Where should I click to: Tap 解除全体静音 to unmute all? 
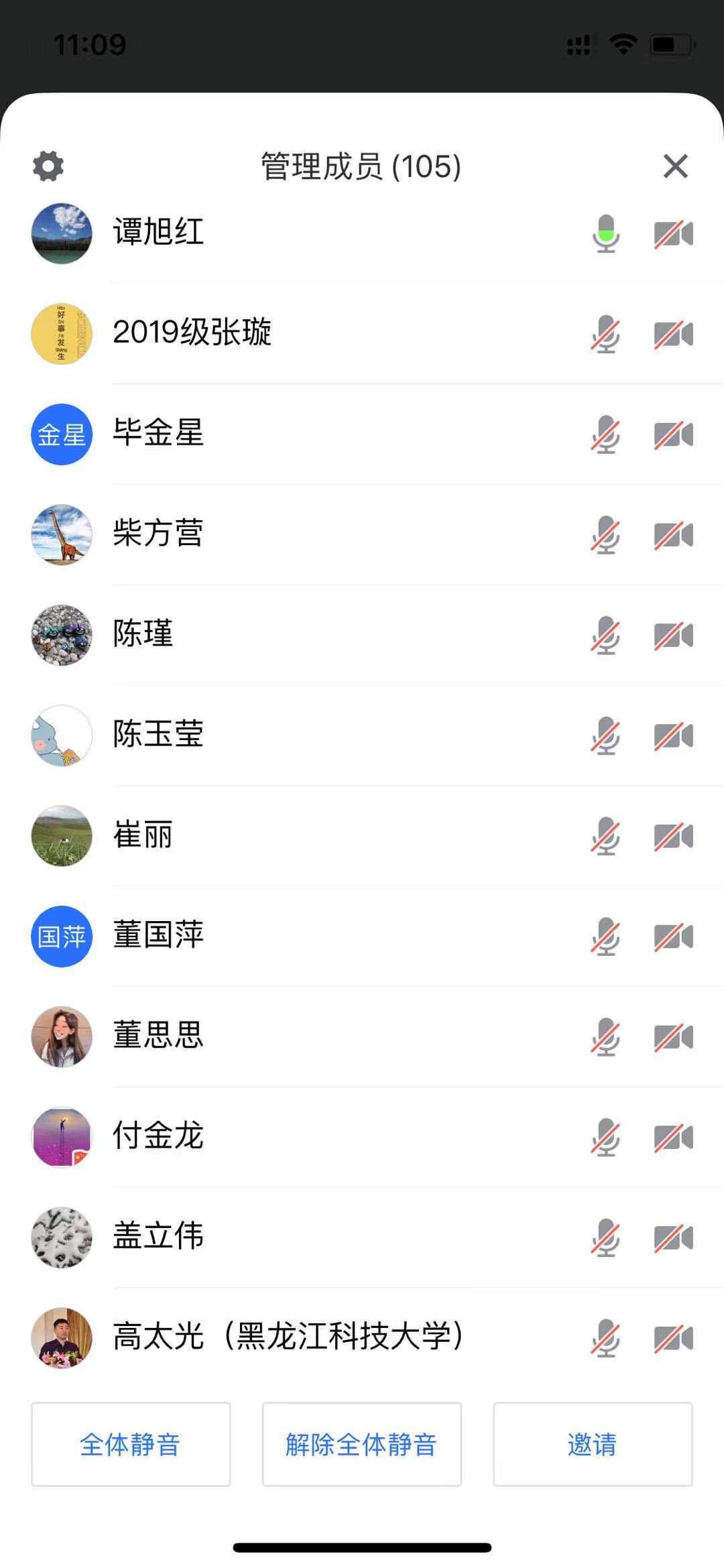[361, 1444]
